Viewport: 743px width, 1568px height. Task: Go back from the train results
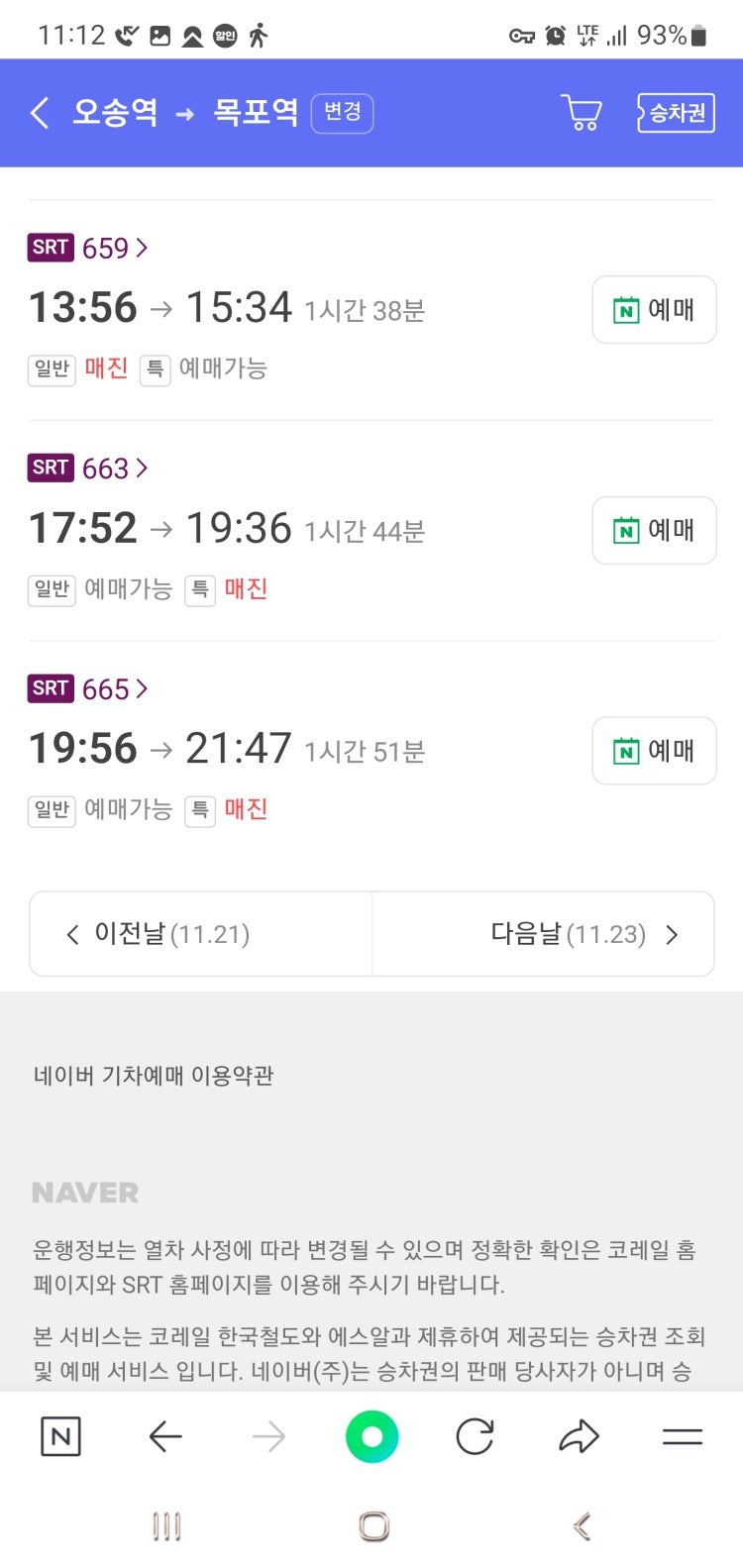pos(40,113)
